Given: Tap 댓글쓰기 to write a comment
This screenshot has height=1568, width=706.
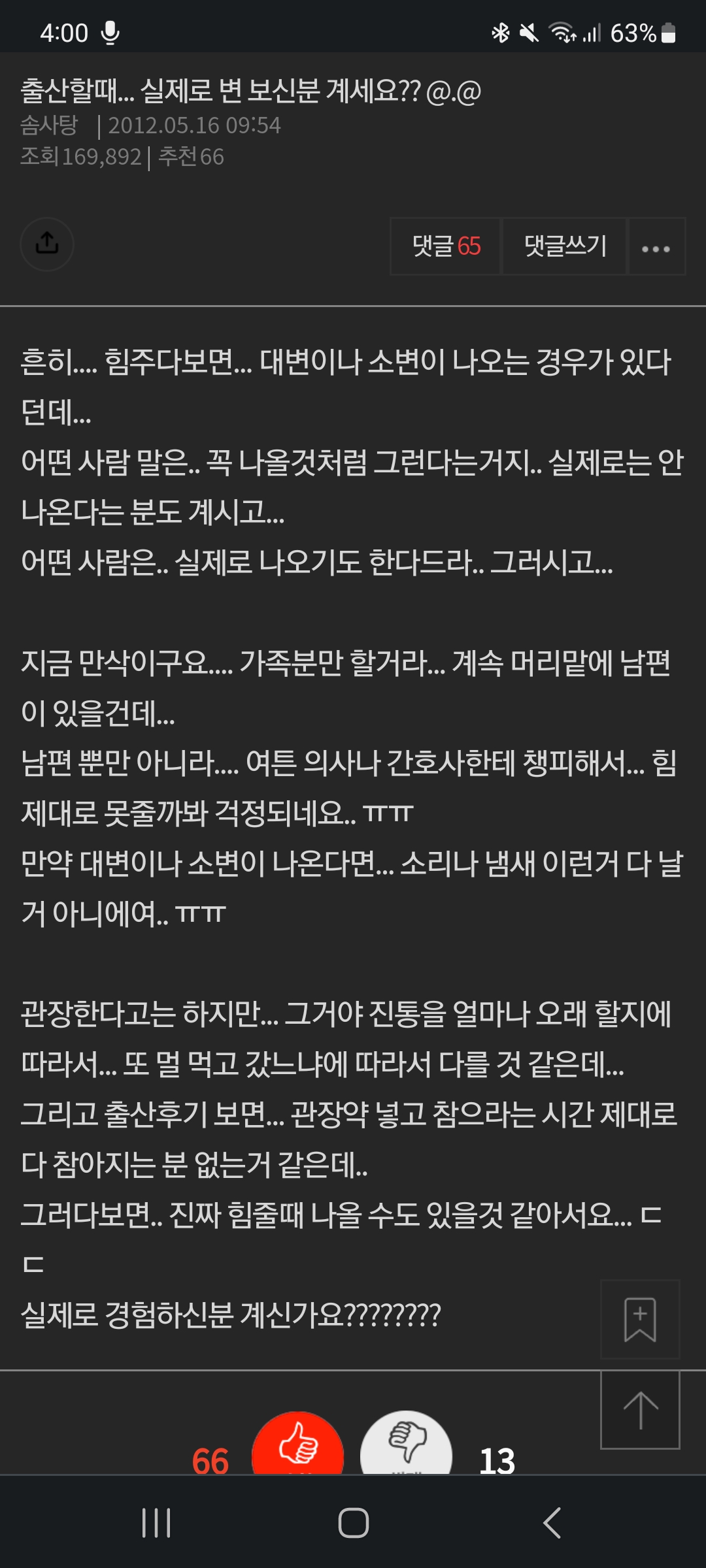Looking at the screenshot, I should click(565, 246).
